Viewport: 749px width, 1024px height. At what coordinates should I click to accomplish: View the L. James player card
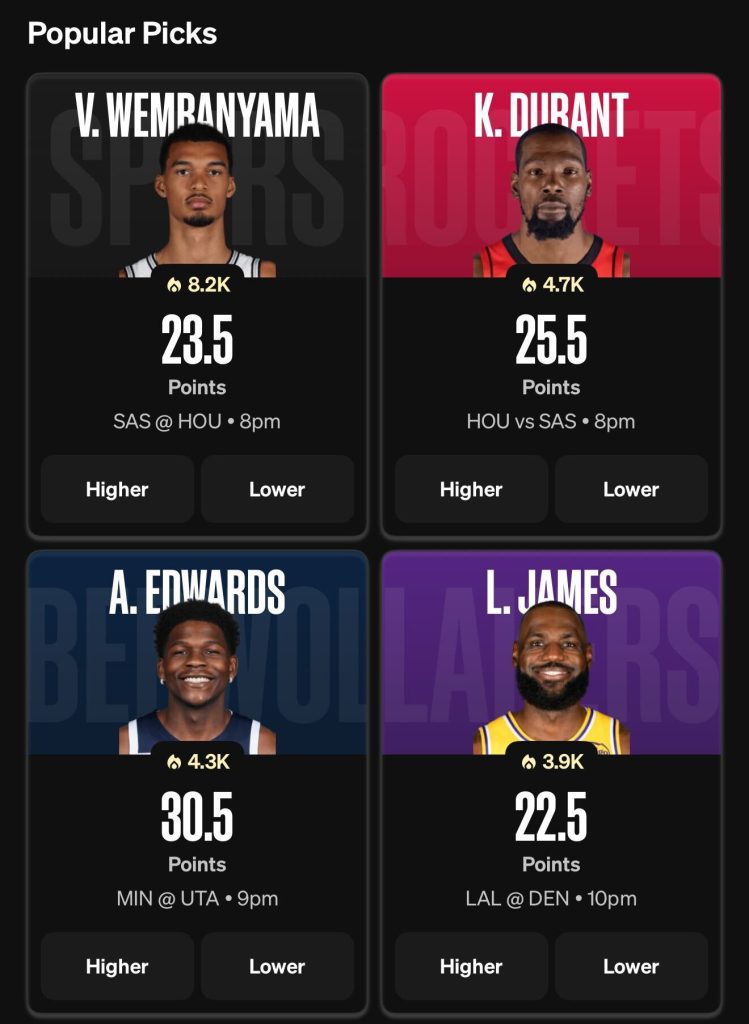pos(551,667)
